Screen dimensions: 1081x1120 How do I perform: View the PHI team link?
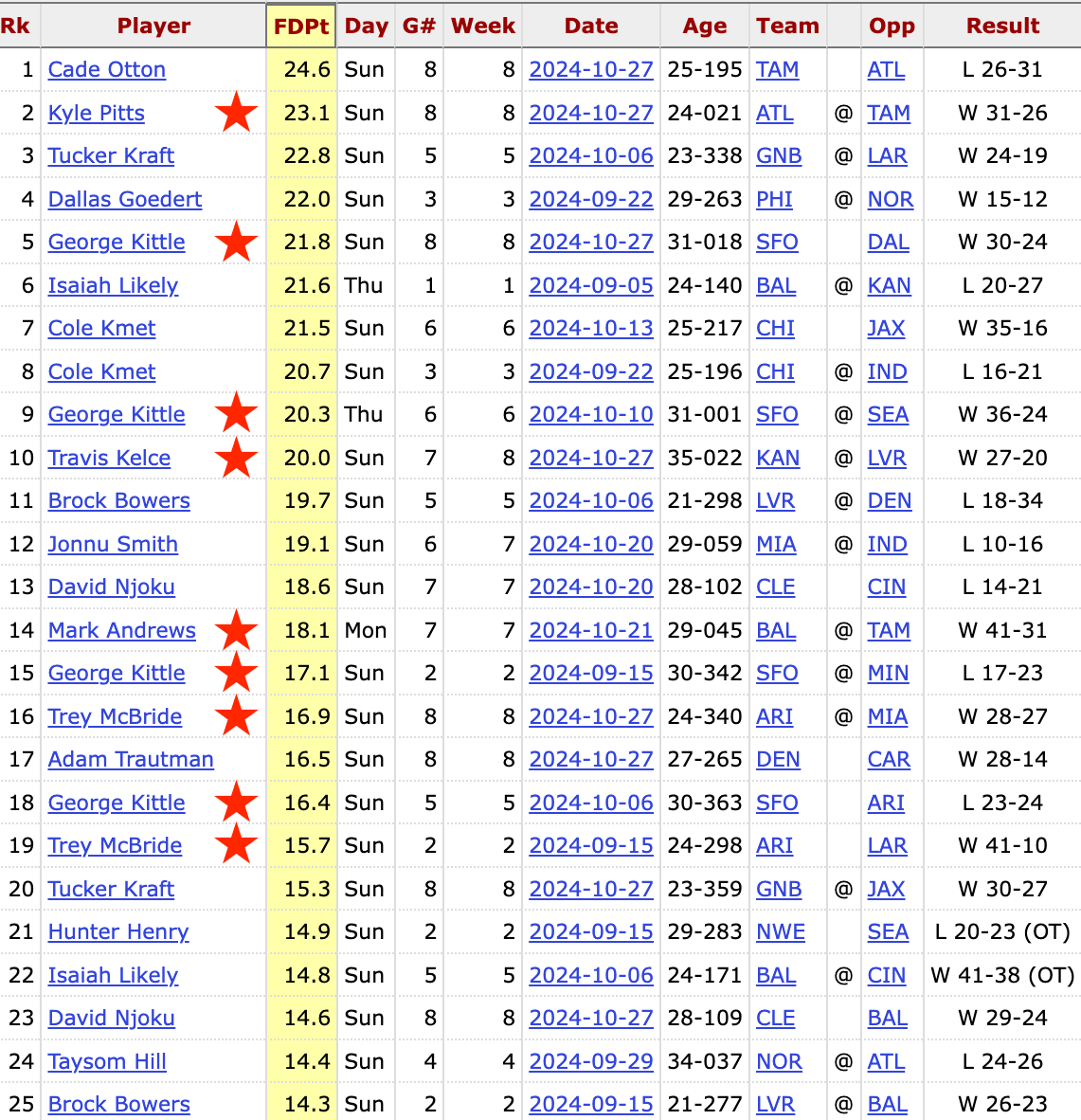(x=774, y=200)
